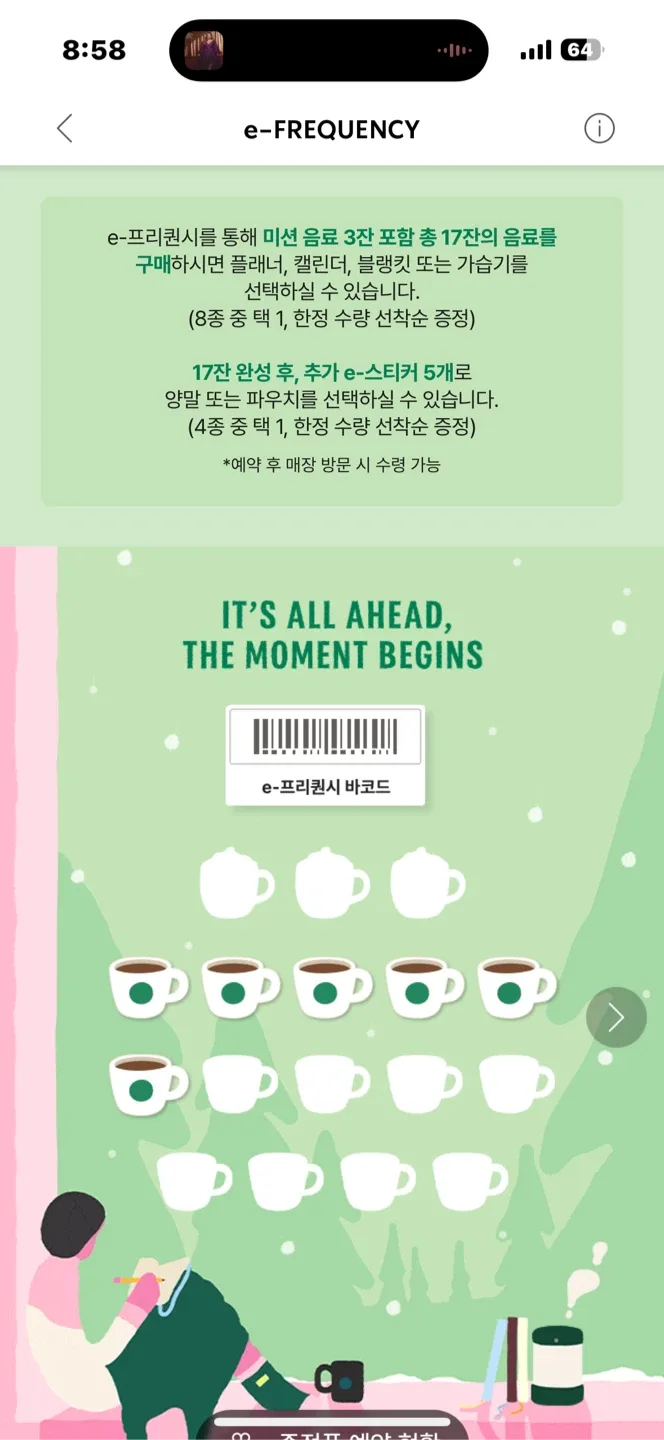Viewport: 664px width, 1440px height.
Task: Go back from the e-FREQUENCY page
Action: (65, 129)
